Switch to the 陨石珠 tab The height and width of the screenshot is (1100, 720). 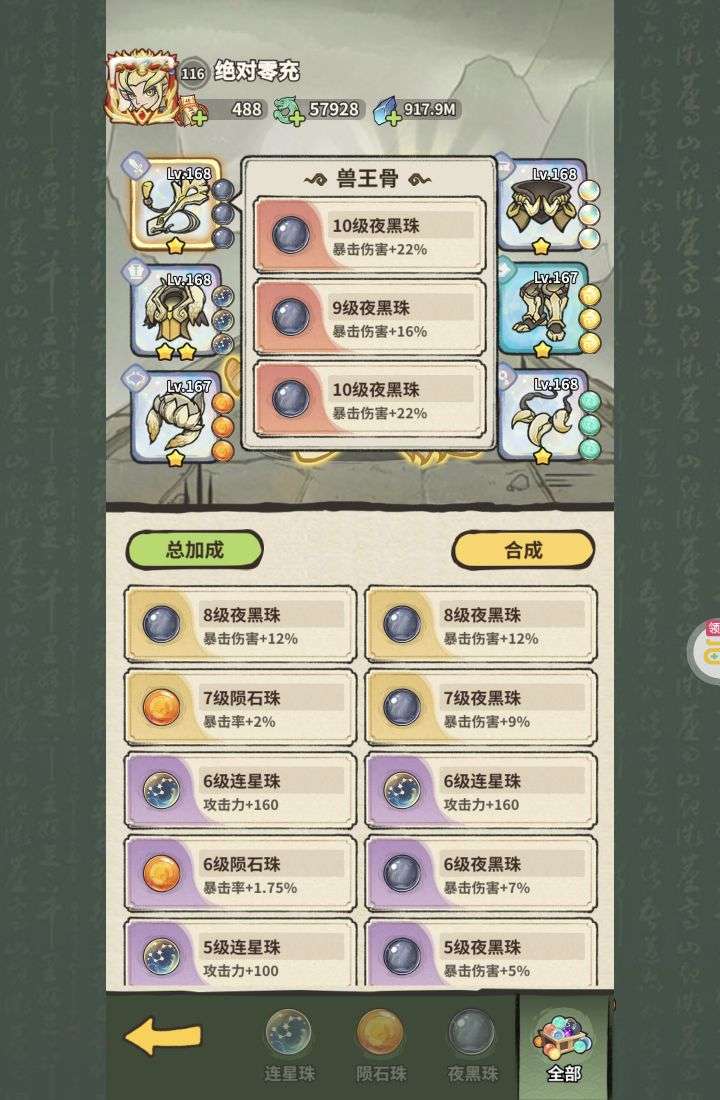(x=380, y=1045)
